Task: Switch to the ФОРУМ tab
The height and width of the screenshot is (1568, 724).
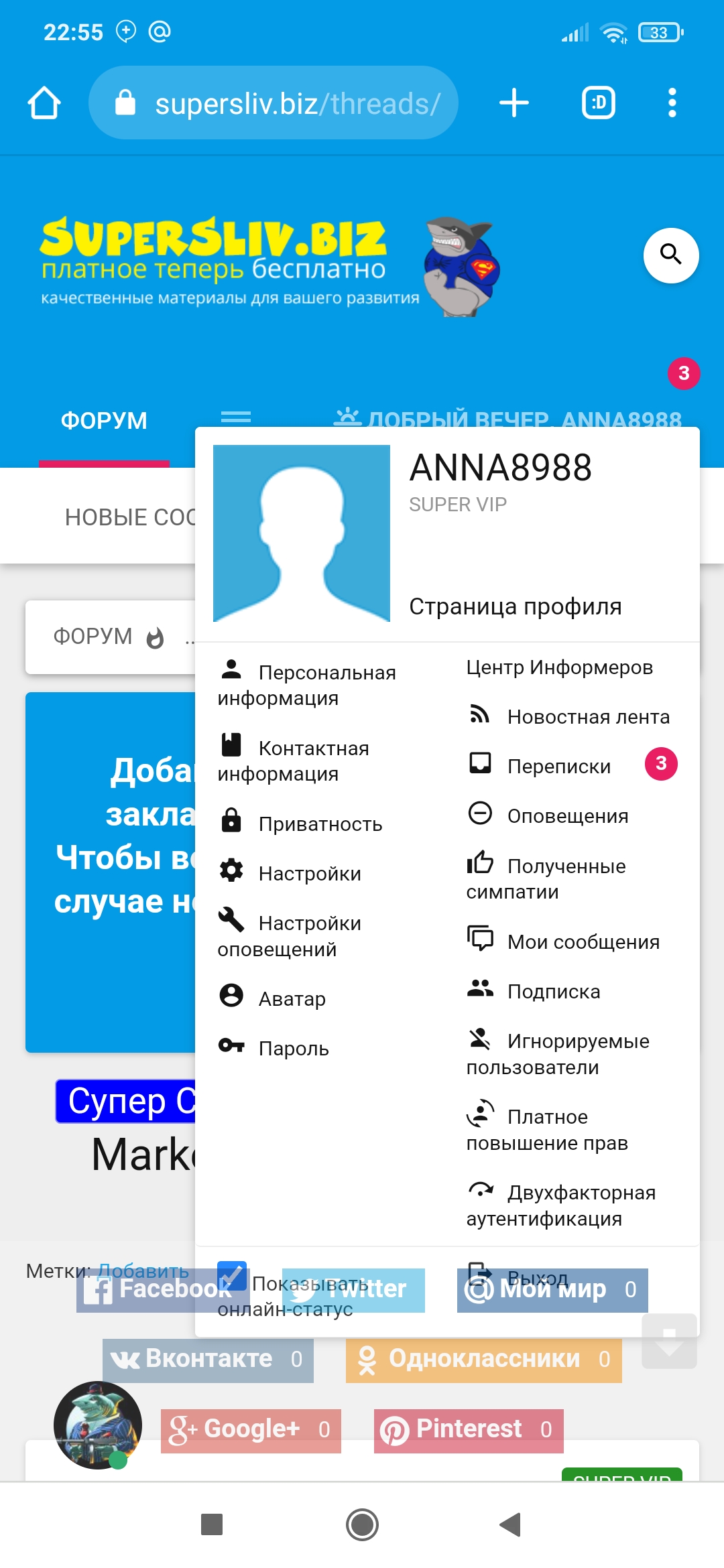Action: pos(104,421)
